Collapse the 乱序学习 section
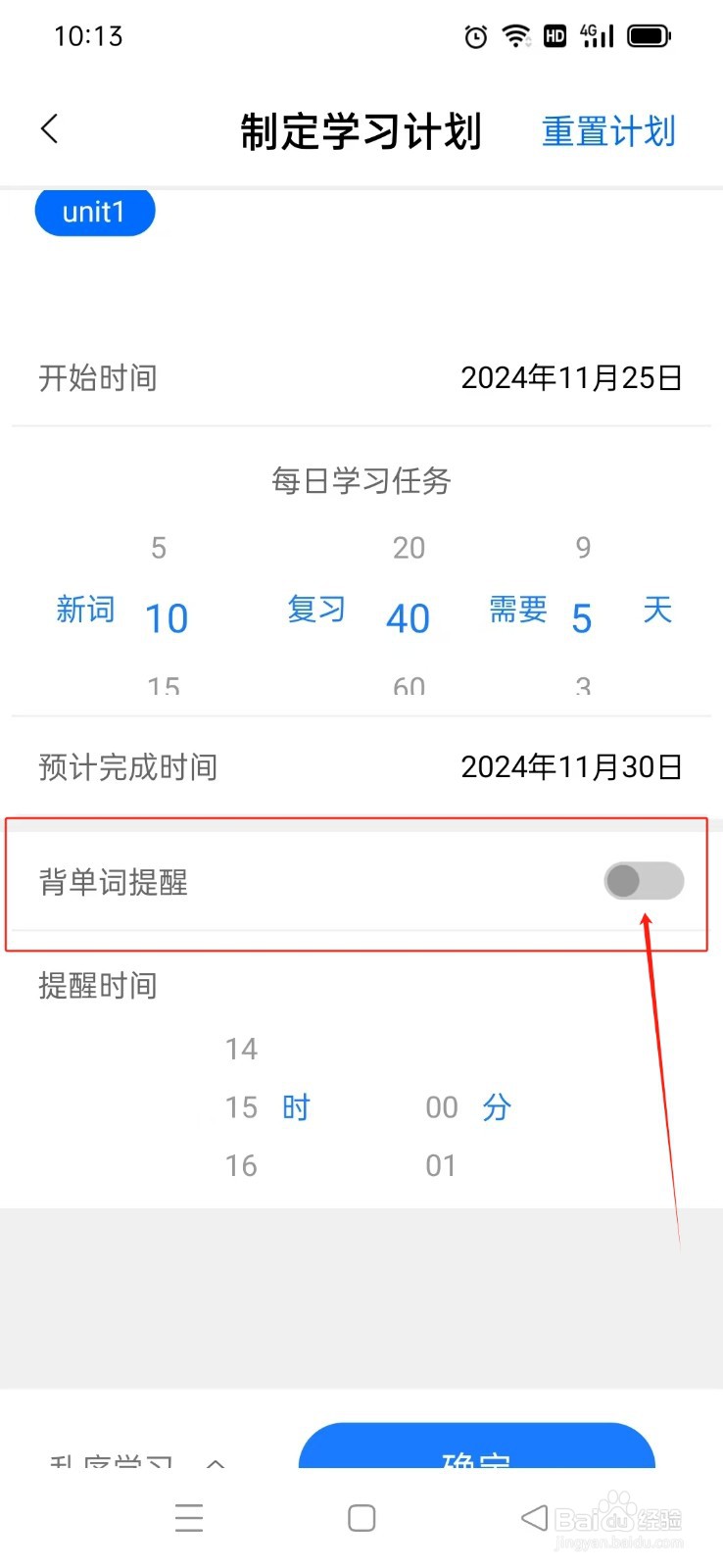 pyautogui.click(x=216, y=1463)
